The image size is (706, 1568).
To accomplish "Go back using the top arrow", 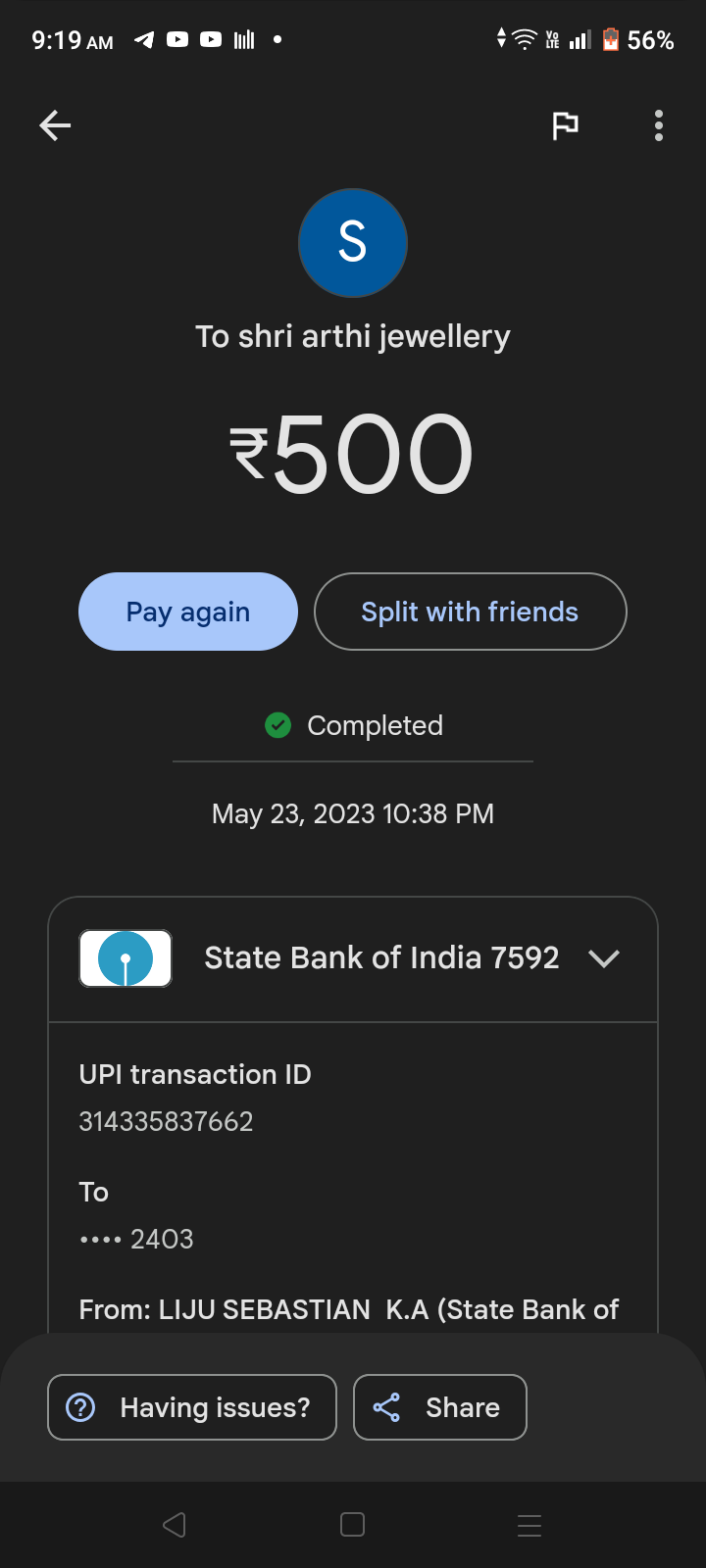I will point(55,125).
